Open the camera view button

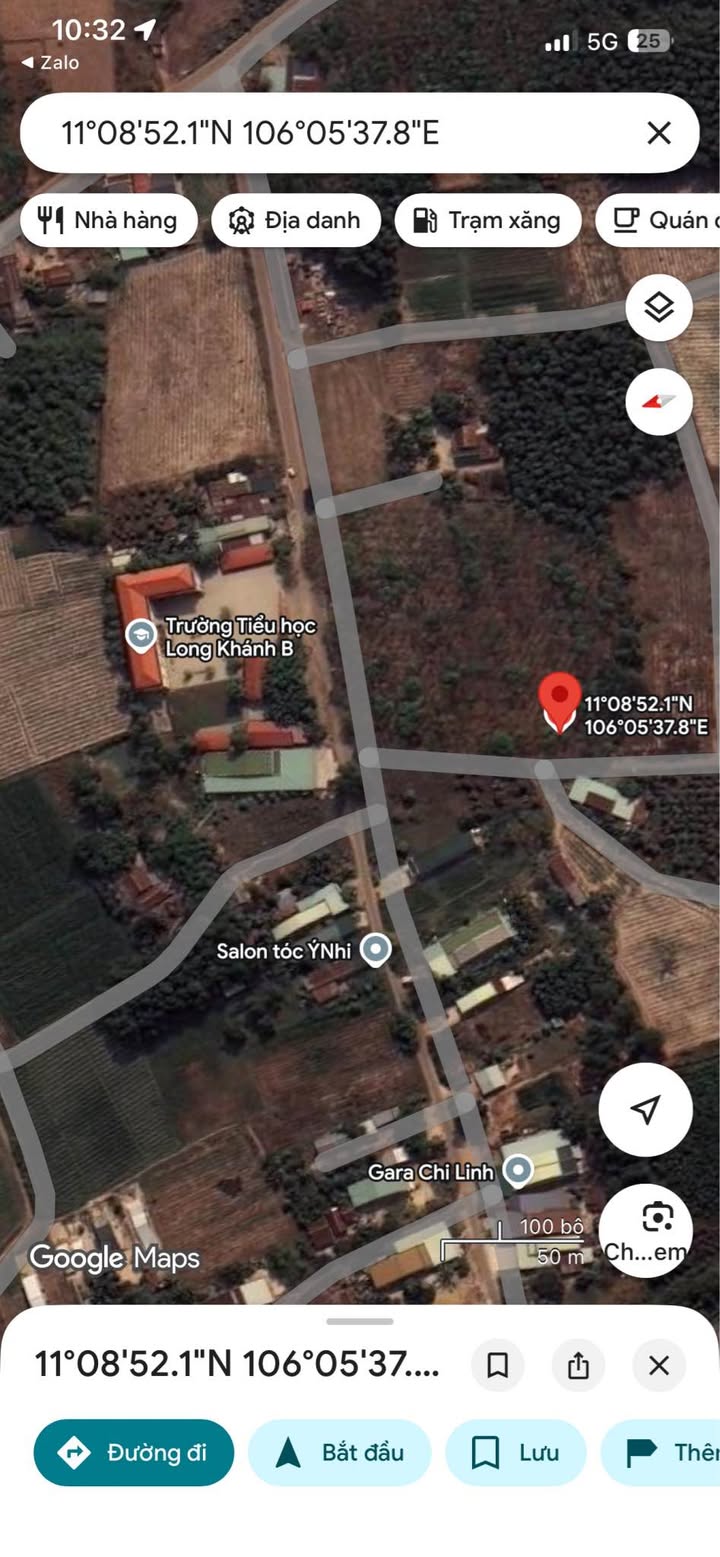[646, 1231]
